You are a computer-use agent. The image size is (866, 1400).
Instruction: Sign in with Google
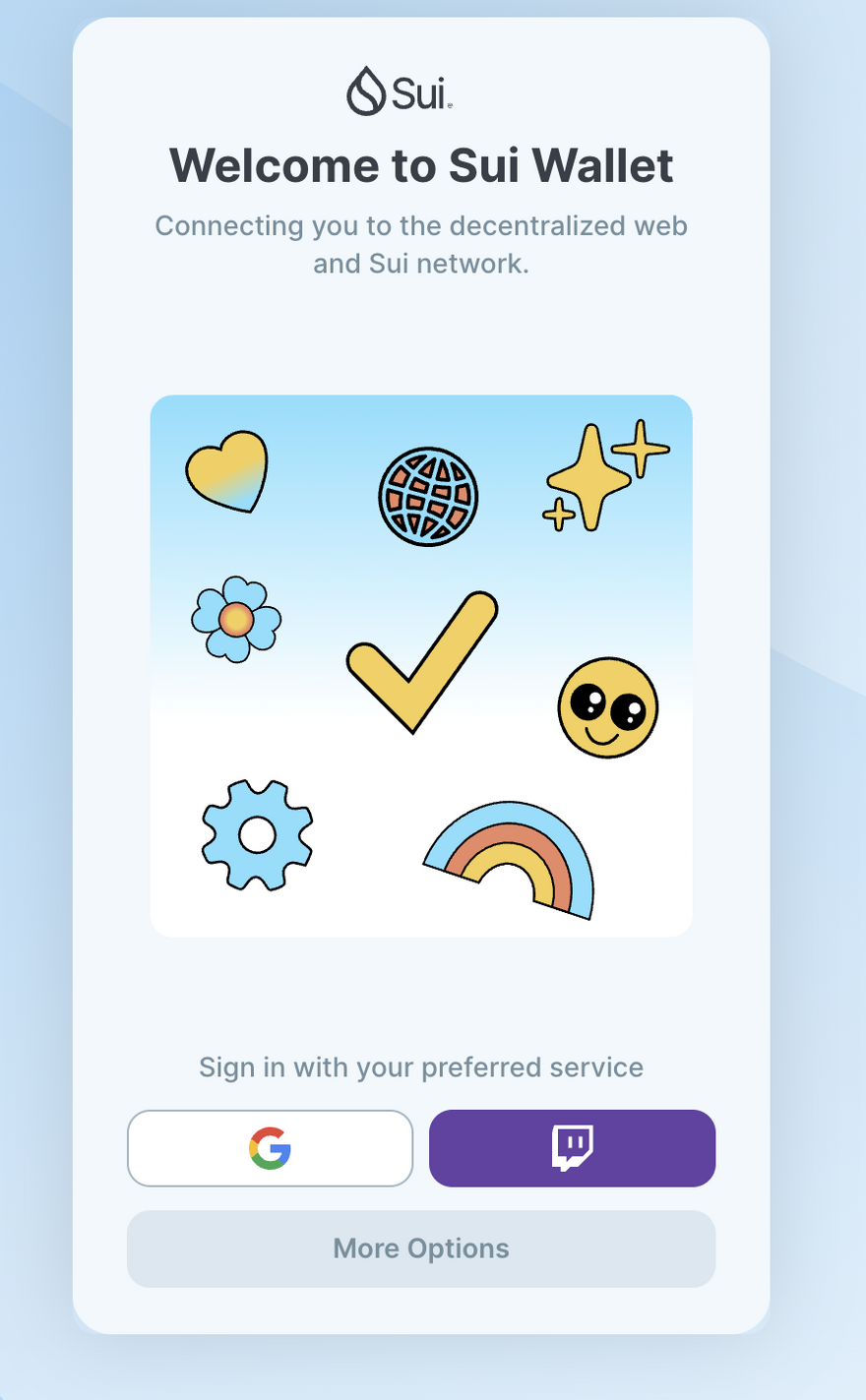(270, 1148)
